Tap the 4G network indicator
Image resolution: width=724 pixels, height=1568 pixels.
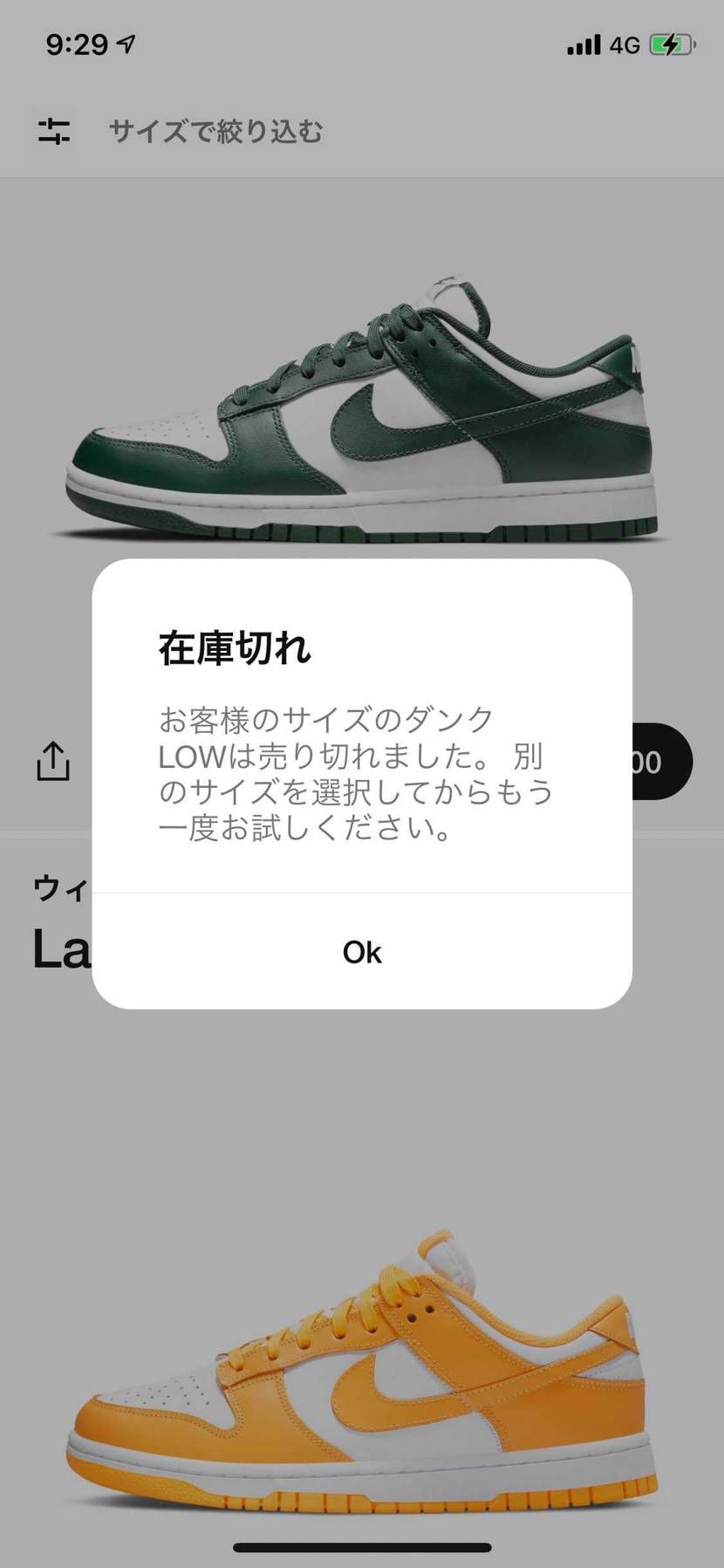[624, 44]
